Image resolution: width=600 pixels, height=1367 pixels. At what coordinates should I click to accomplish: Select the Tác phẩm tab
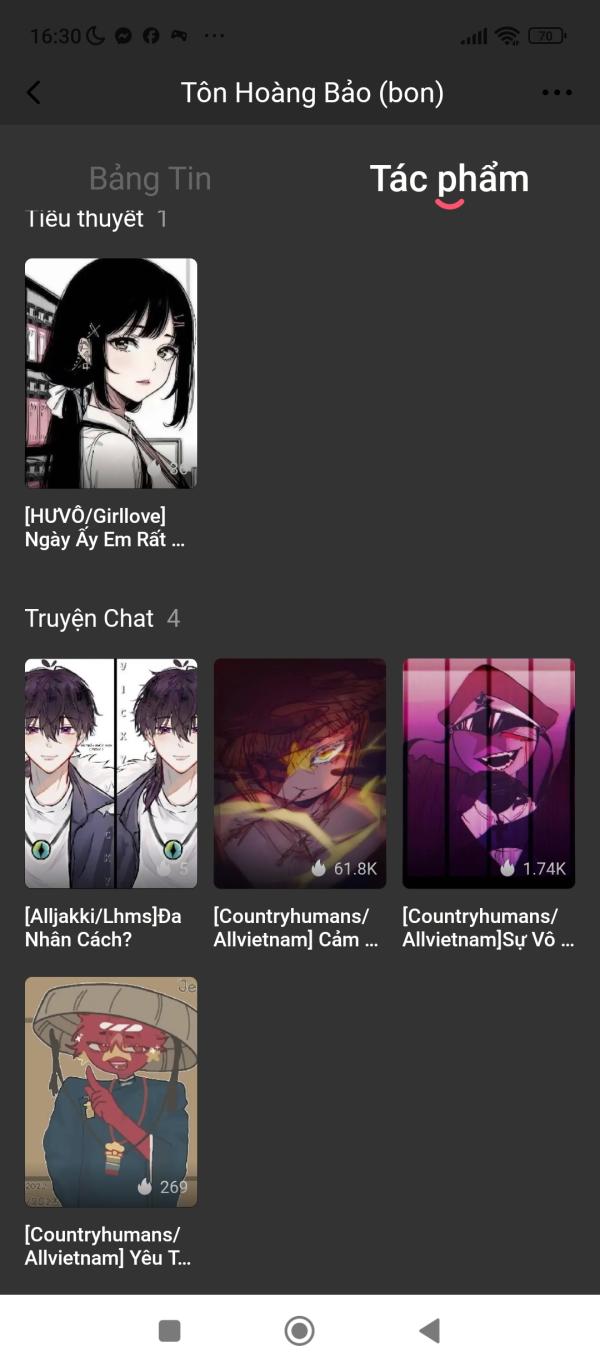449,180
